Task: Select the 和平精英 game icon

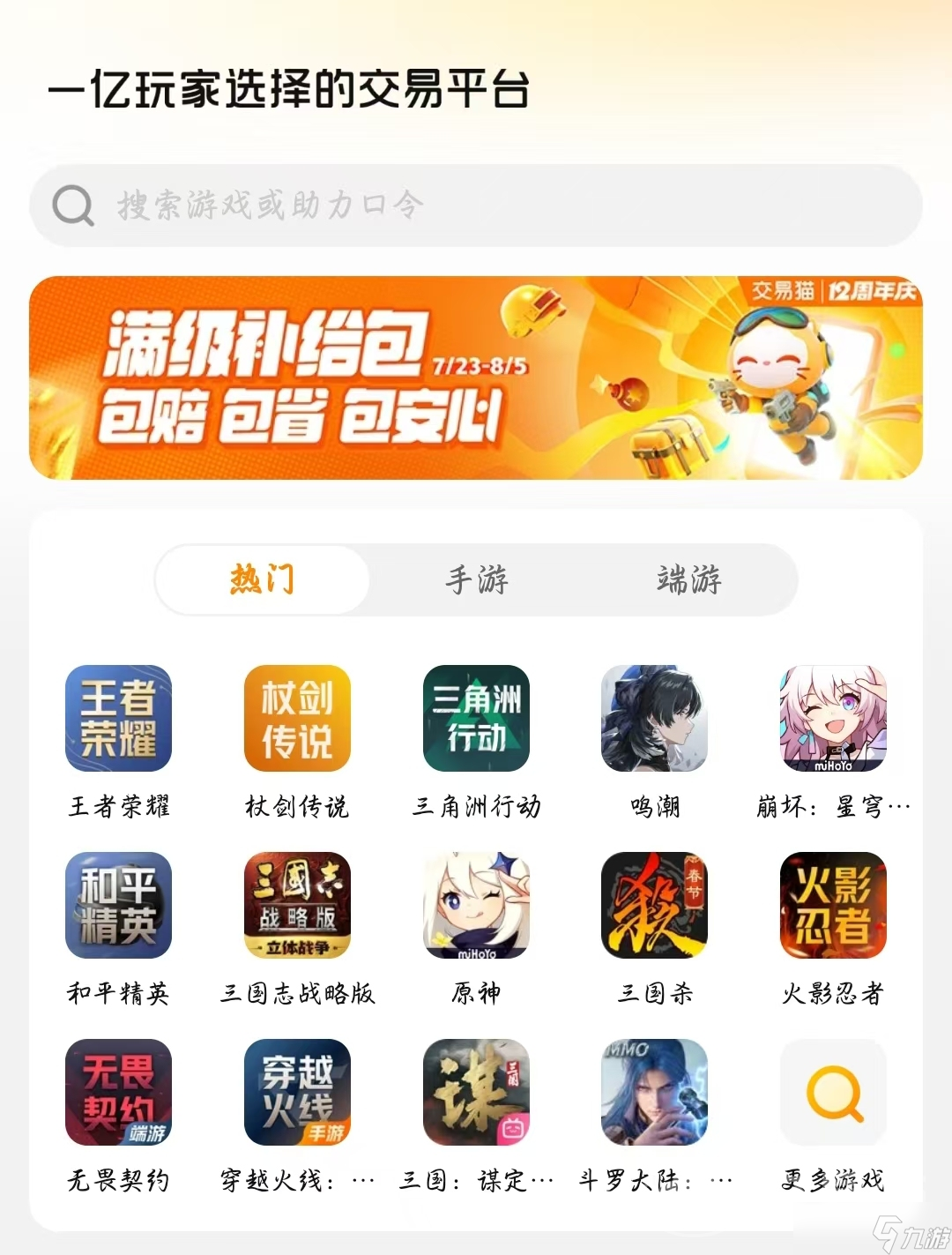Action: point(118,906)
